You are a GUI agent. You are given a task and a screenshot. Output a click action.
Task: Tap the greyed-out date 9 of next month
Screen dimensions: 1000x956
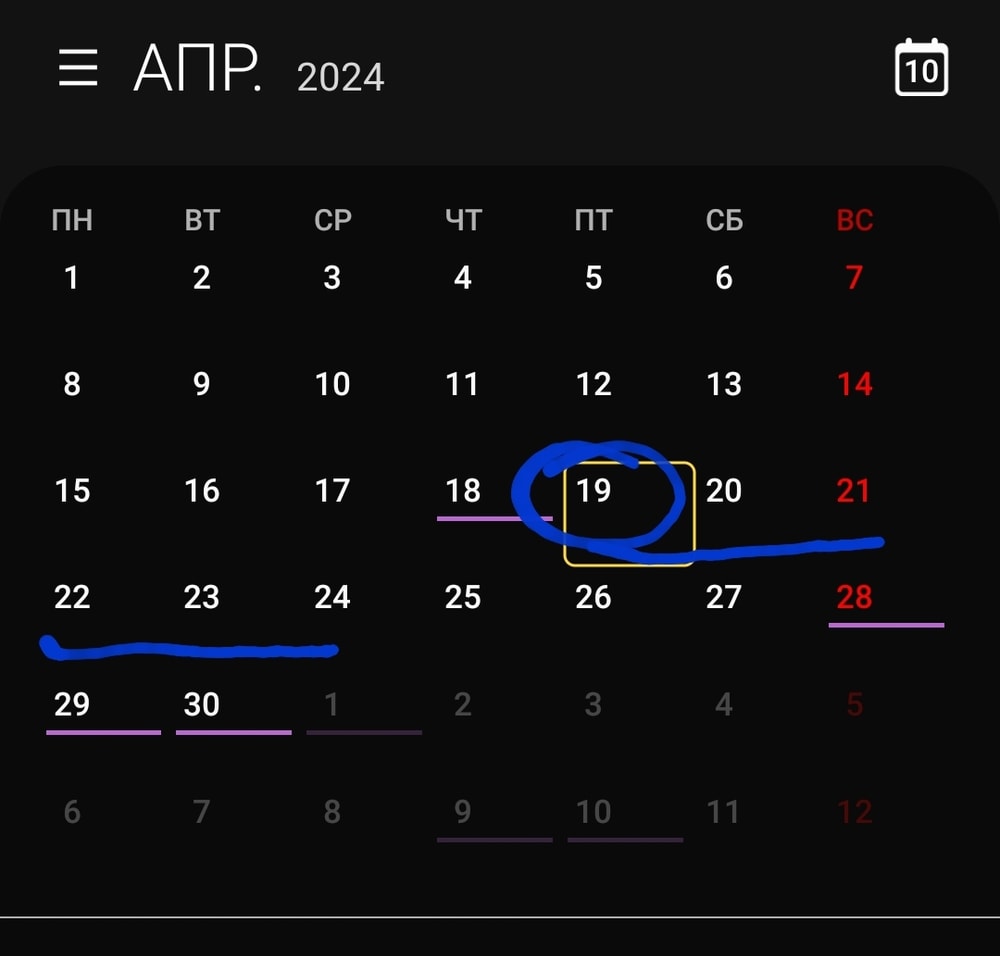tap(463, 811)
